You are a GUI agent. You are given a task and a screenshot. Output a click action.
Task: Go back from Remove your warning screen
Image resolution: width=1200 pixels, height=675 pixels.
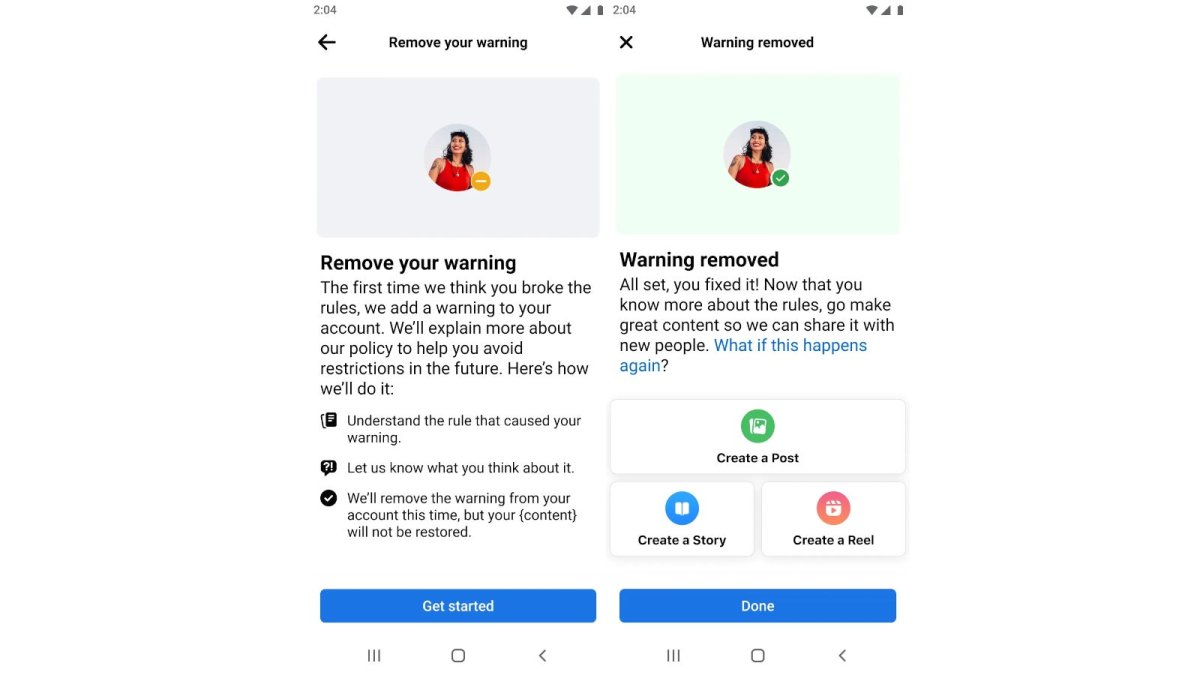click(x=327, y=42)
